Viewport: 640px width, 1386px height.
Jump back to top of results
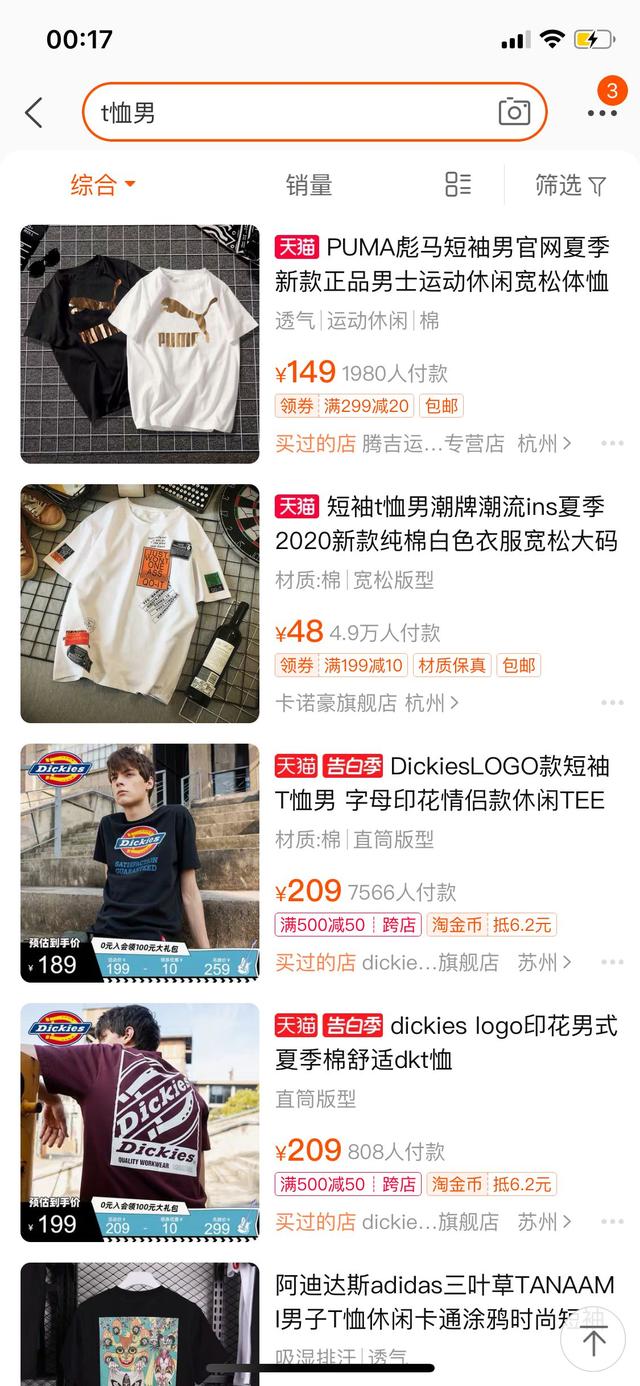[593, 1342]
